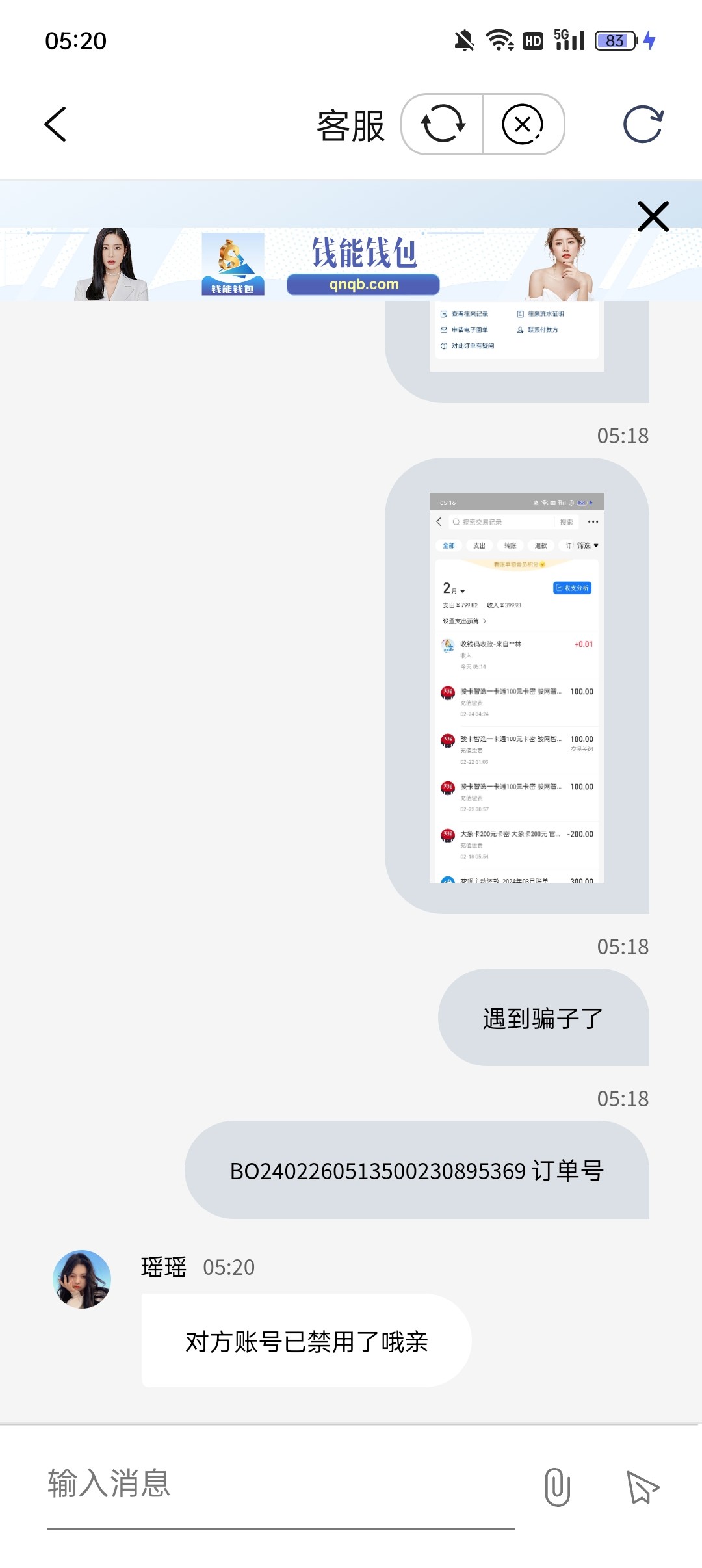Switch to the 支出 tab
This screenshot has width=702, height=1568.
point(479,545)
